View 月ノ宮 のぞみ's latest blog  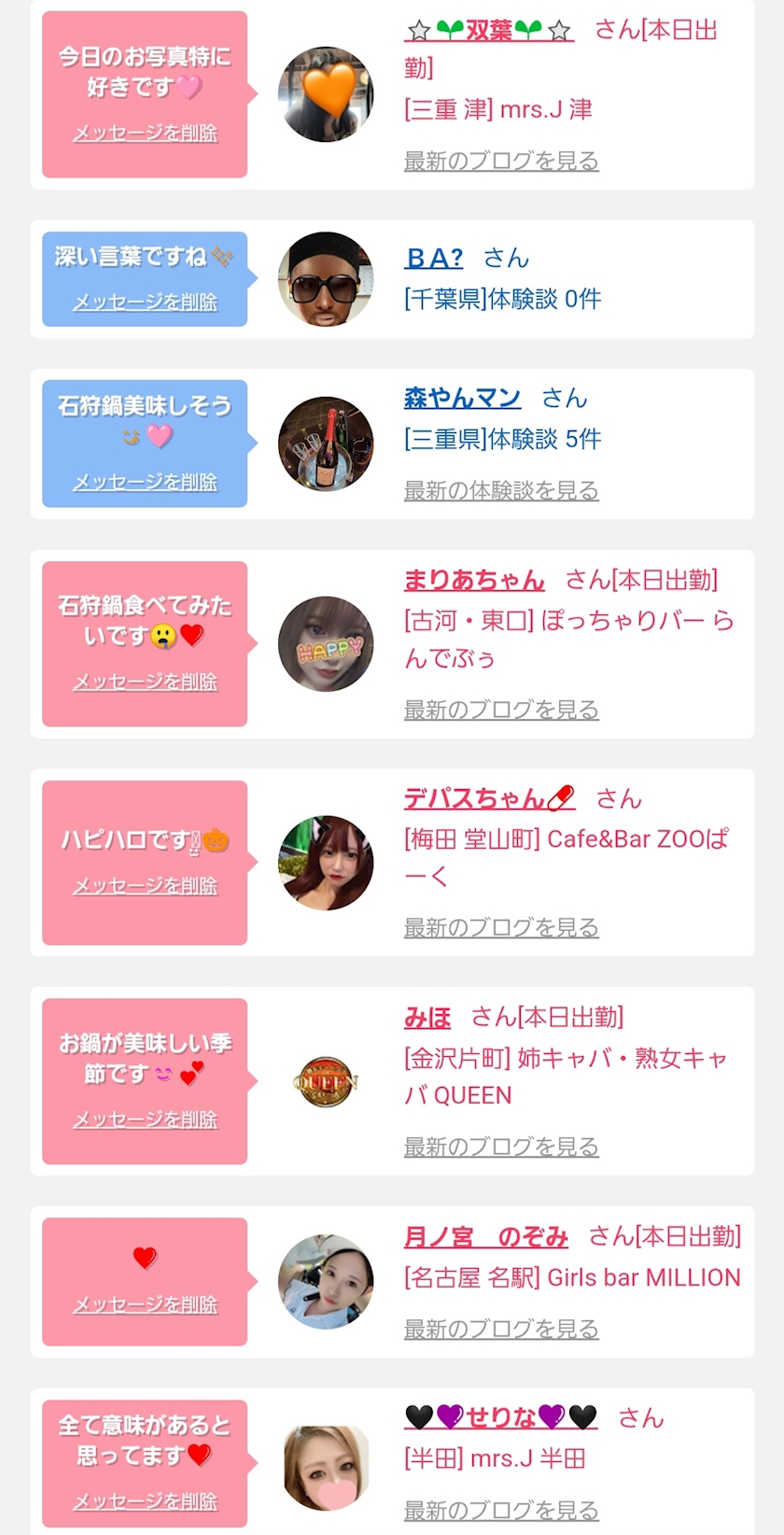501,1329
